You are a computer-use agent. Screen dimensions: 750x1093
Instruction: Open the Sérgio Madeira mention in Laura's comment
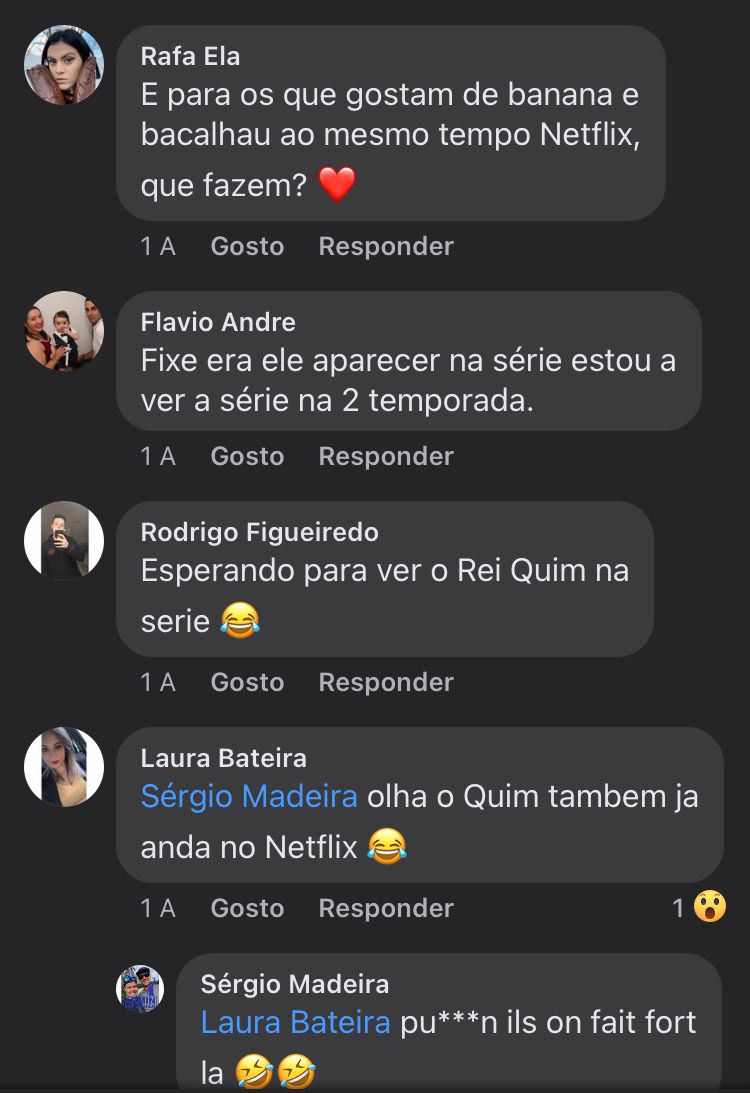(249, 797)
